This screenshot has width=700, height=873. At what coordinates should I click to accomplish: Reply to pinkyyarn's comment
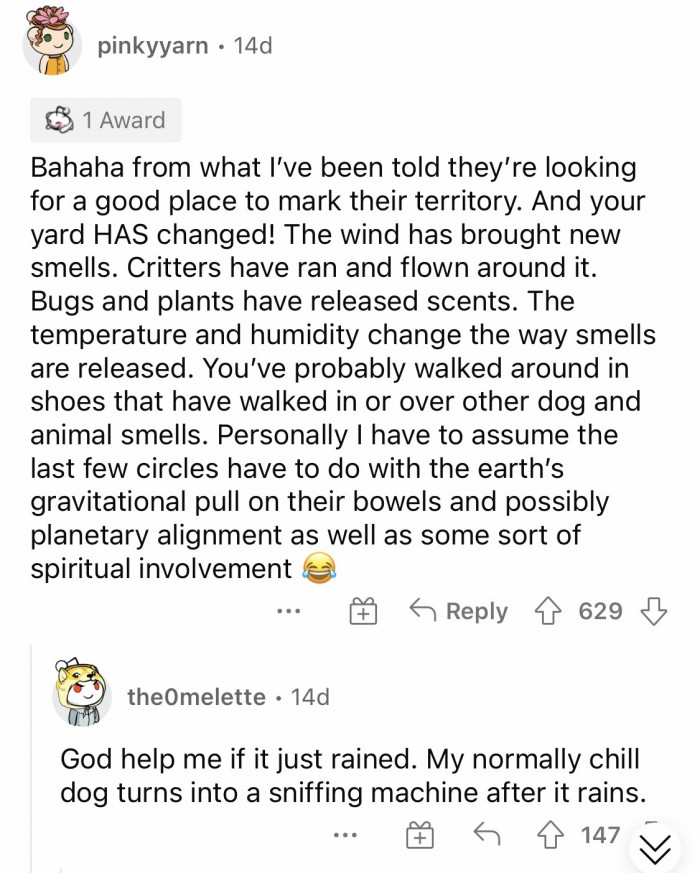458,611
